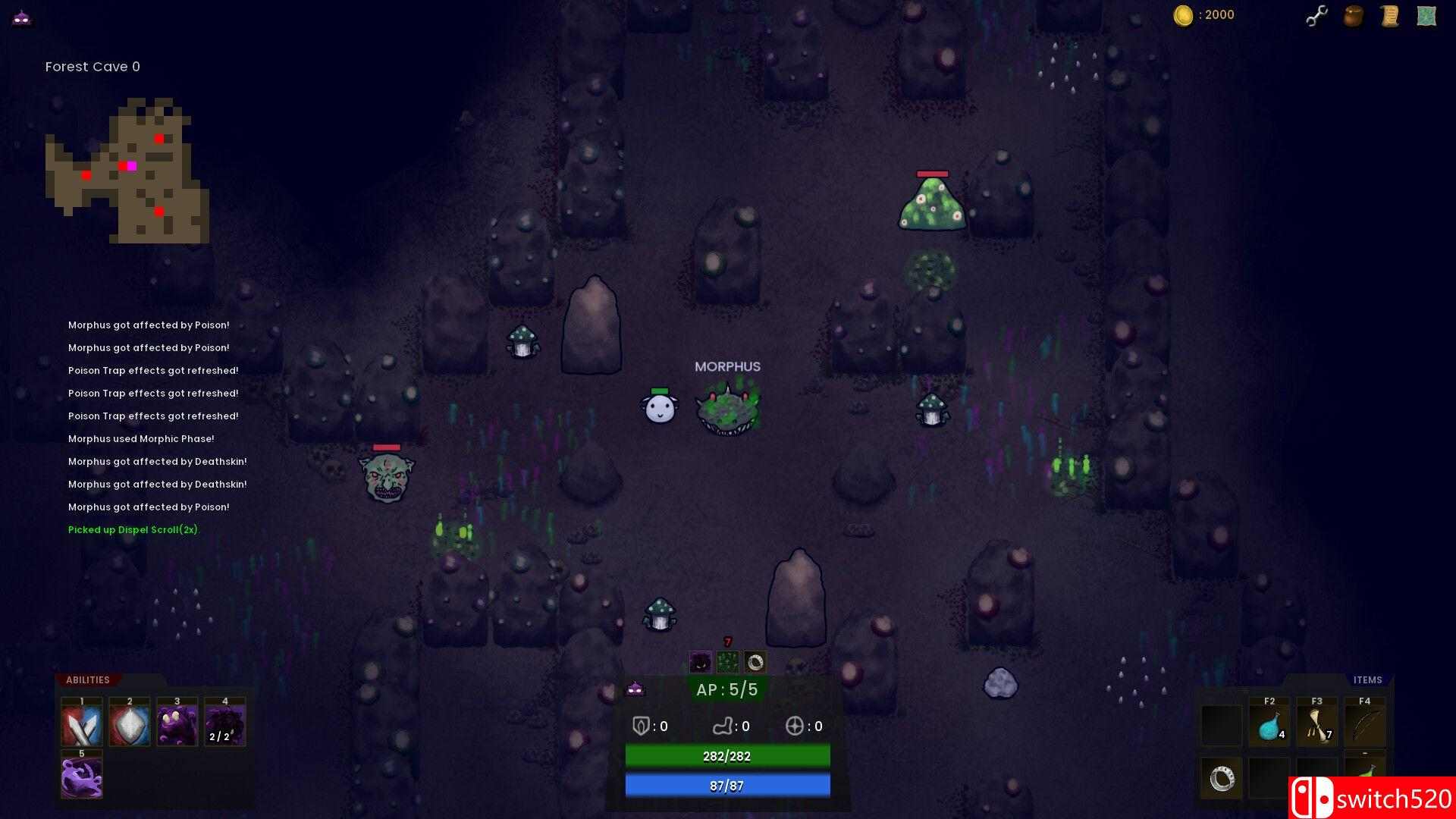Open the green world map icon
This screenshot has height=819, width=1456.
(x=1426, y=16)
